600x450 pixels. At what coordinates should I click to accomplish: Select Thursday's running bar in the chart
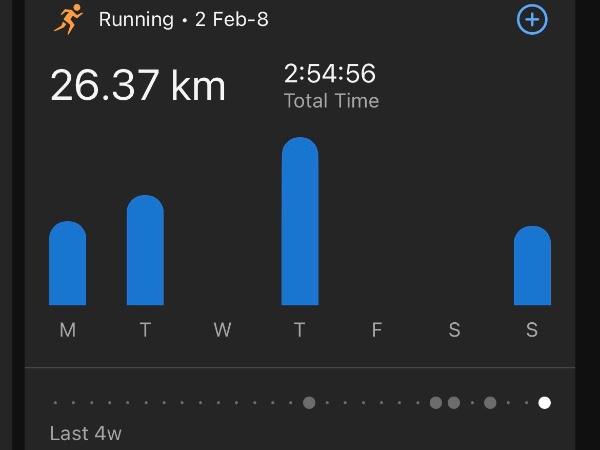click(300, 222)
